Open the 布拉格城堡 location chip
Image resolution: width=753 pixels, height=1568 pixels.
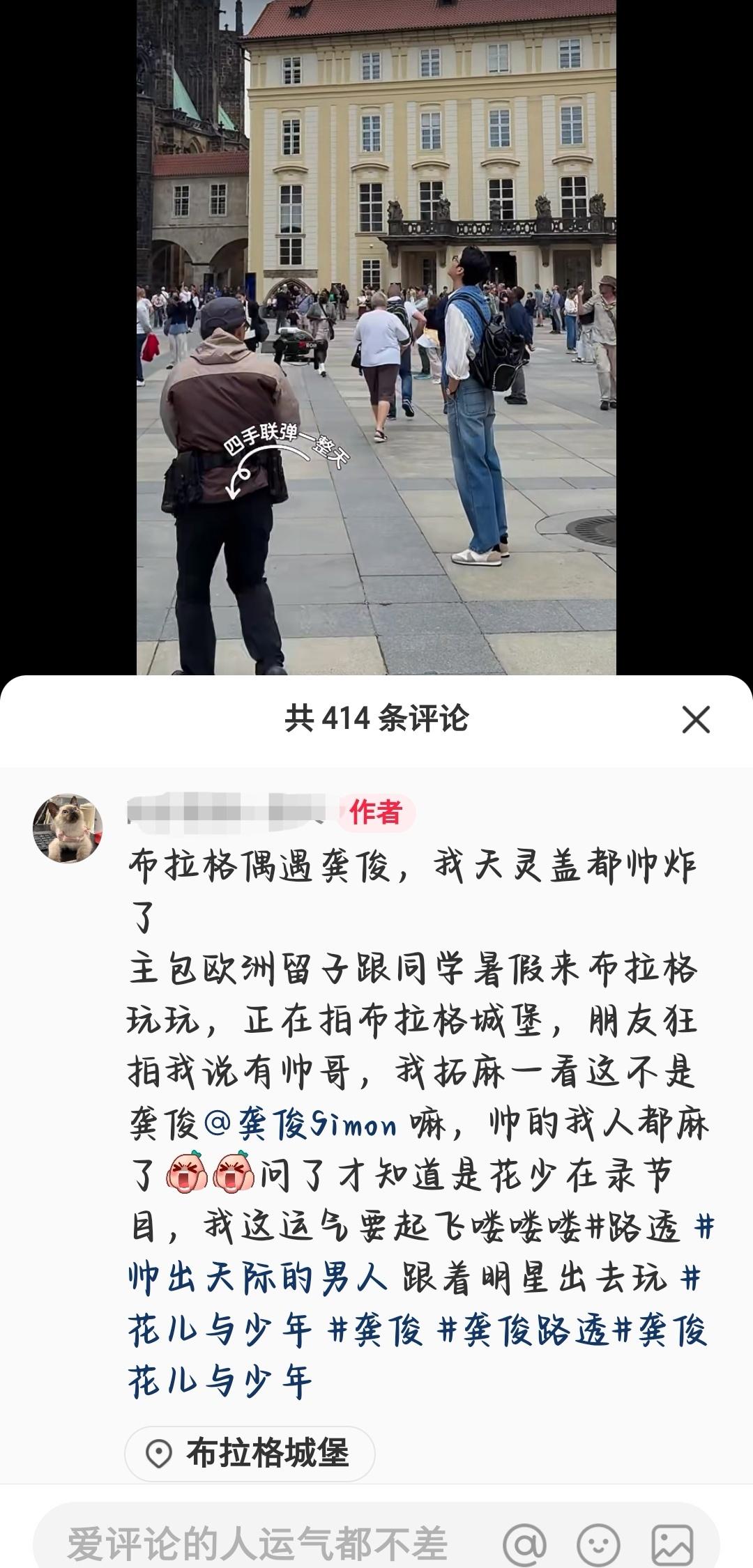250,1453
